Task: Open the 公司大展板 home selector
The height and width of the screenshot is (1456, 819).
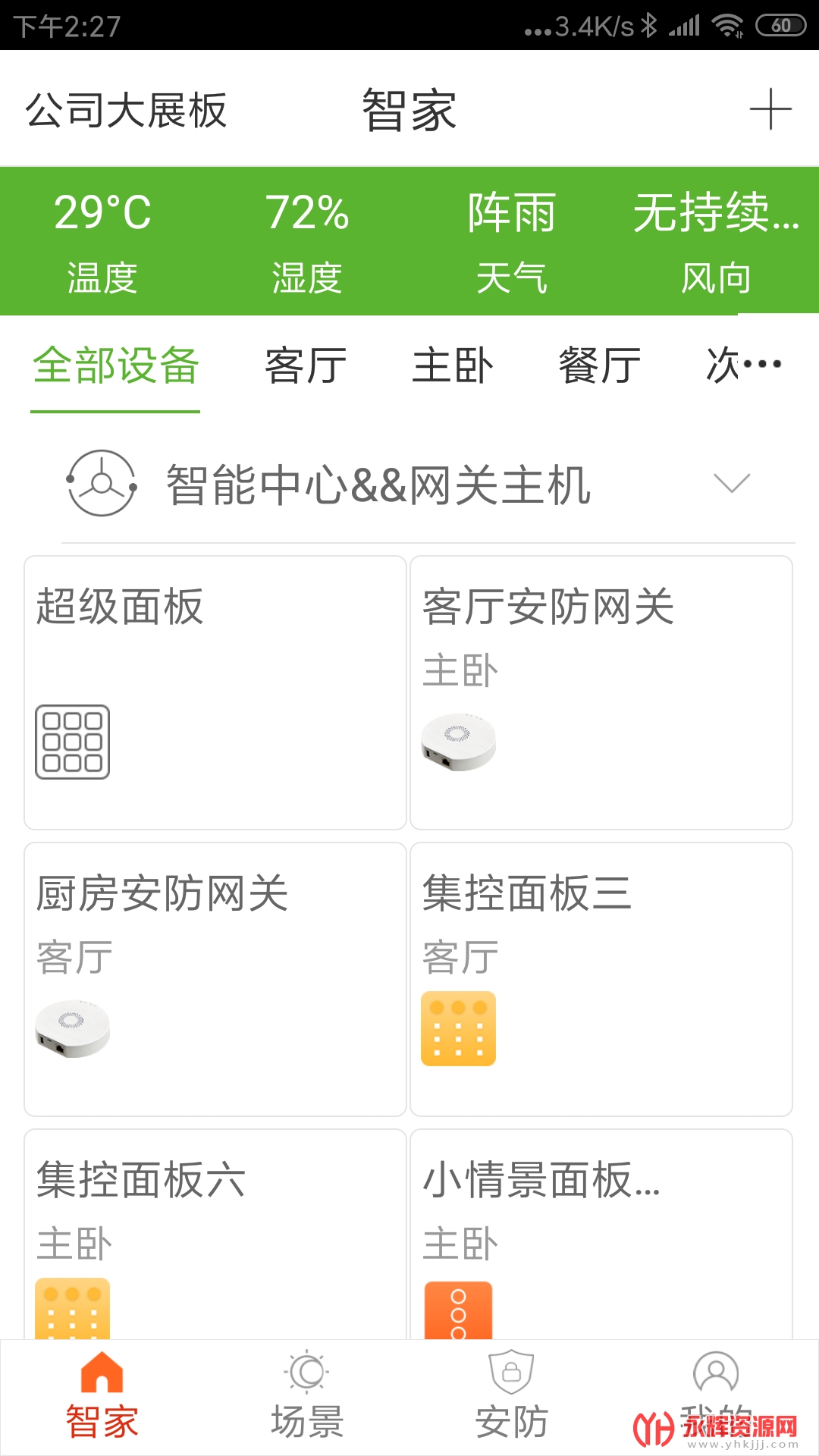Action: pos(126,111)
